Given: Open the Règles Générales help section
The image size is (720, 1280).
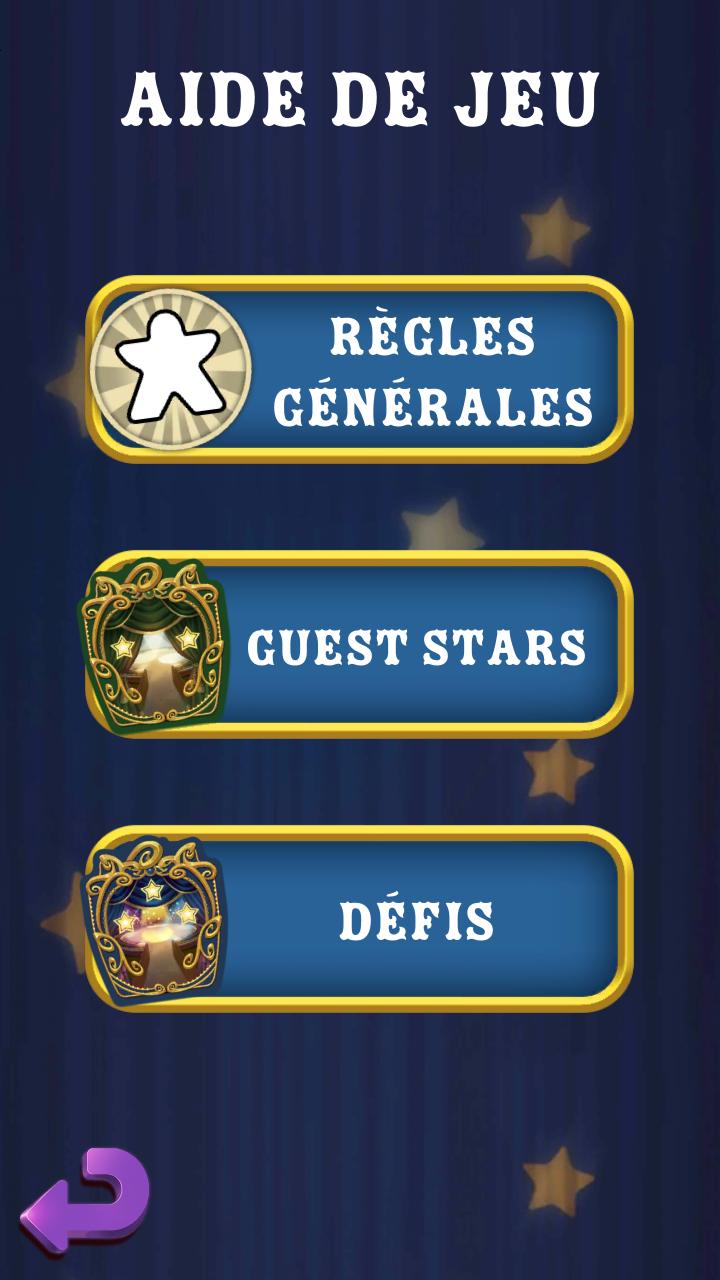Looking at the screenshot, I should click(360, 370).
